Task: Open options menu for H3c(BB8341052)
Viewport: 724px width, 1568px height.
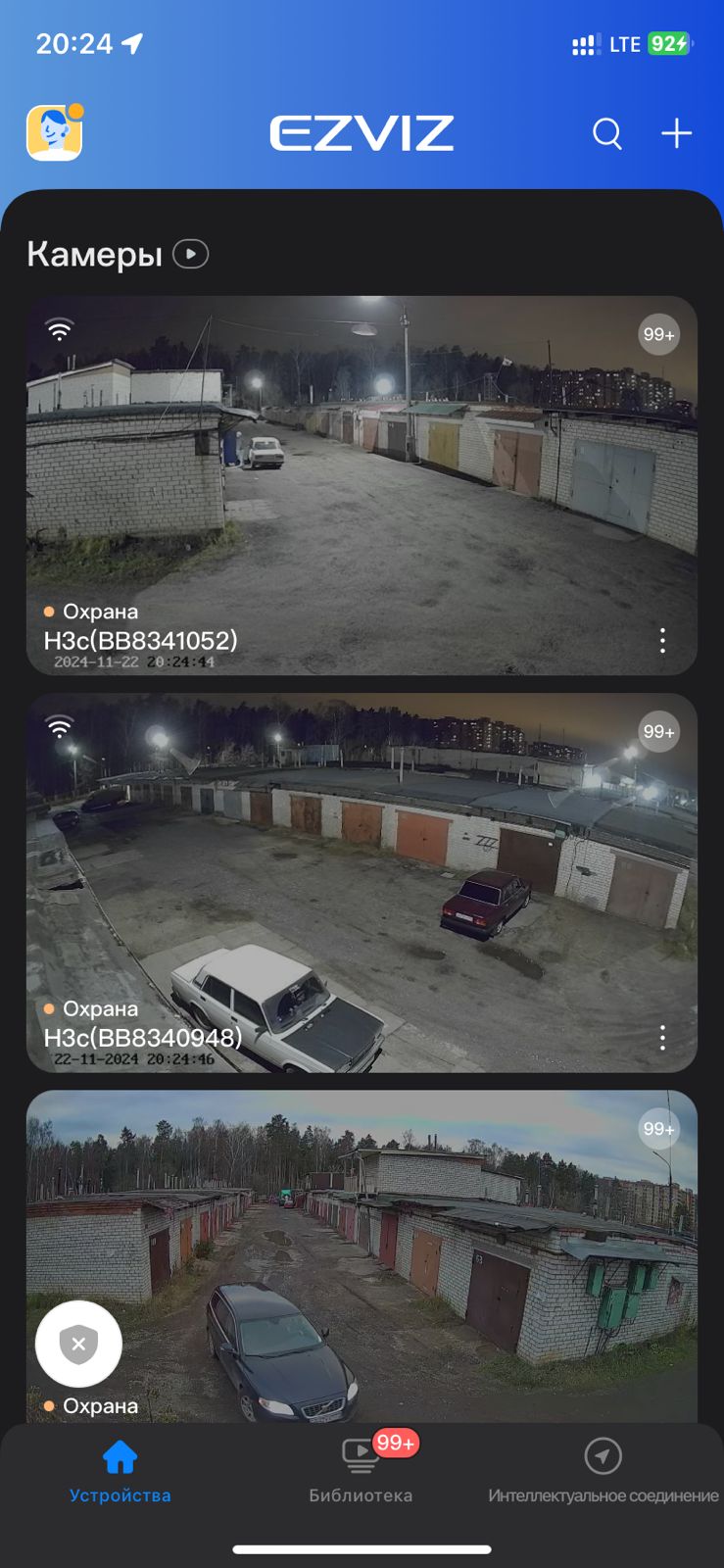Action: coord(662,640)
